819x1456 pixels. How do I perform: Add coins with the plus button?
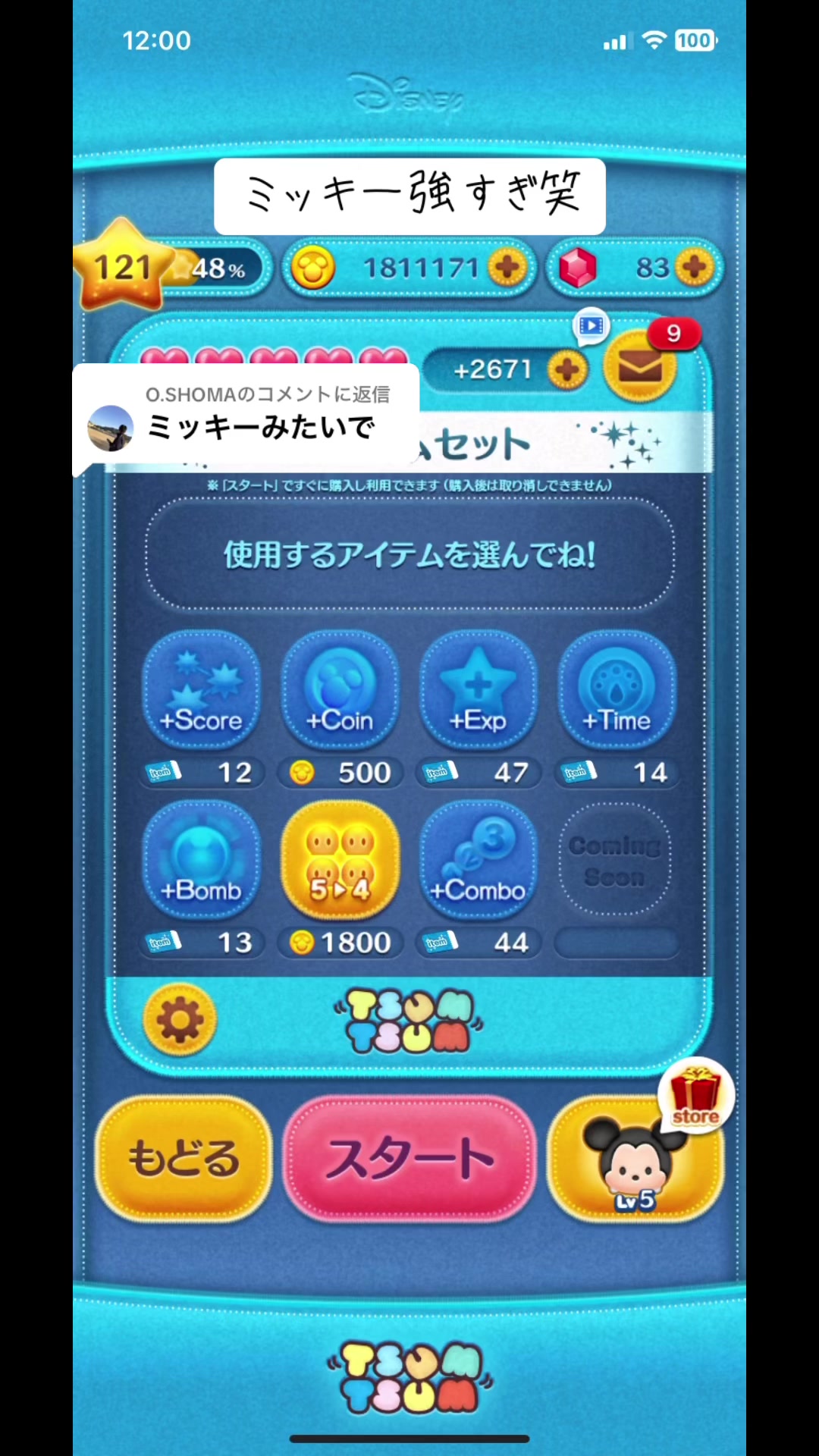pos(507,268)
